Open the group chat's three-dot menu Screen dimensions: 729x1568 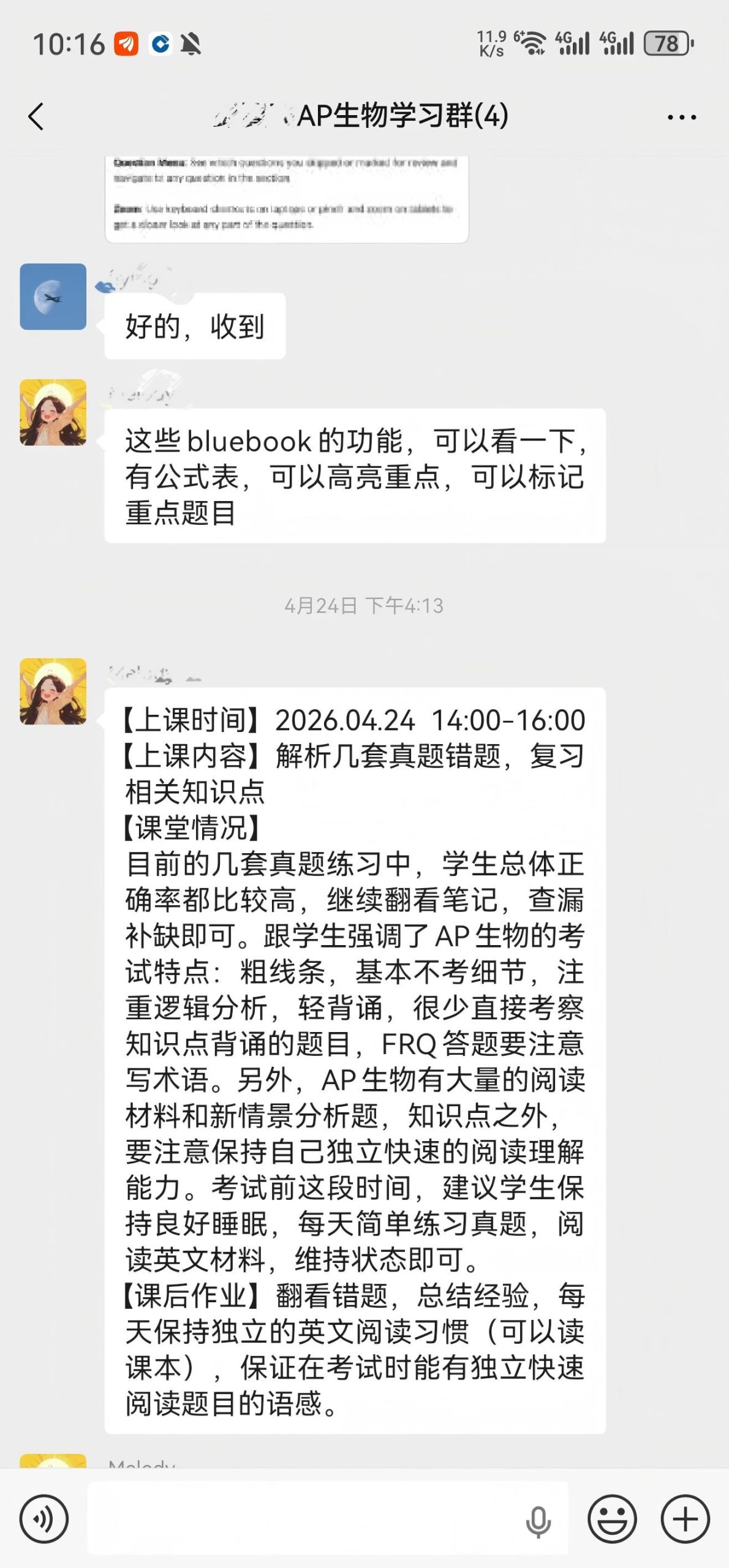(x=682, y=117)
